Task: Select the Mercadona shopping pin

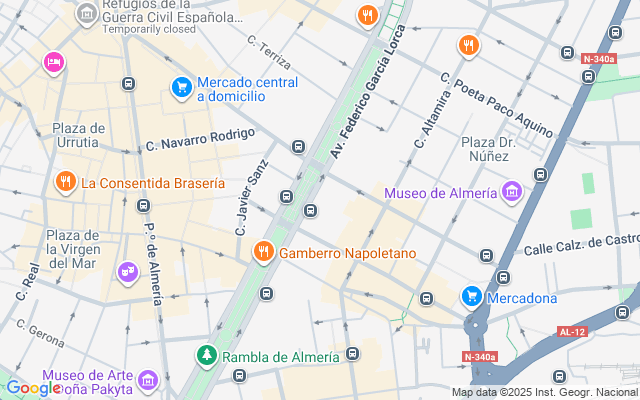Action: 472,296
